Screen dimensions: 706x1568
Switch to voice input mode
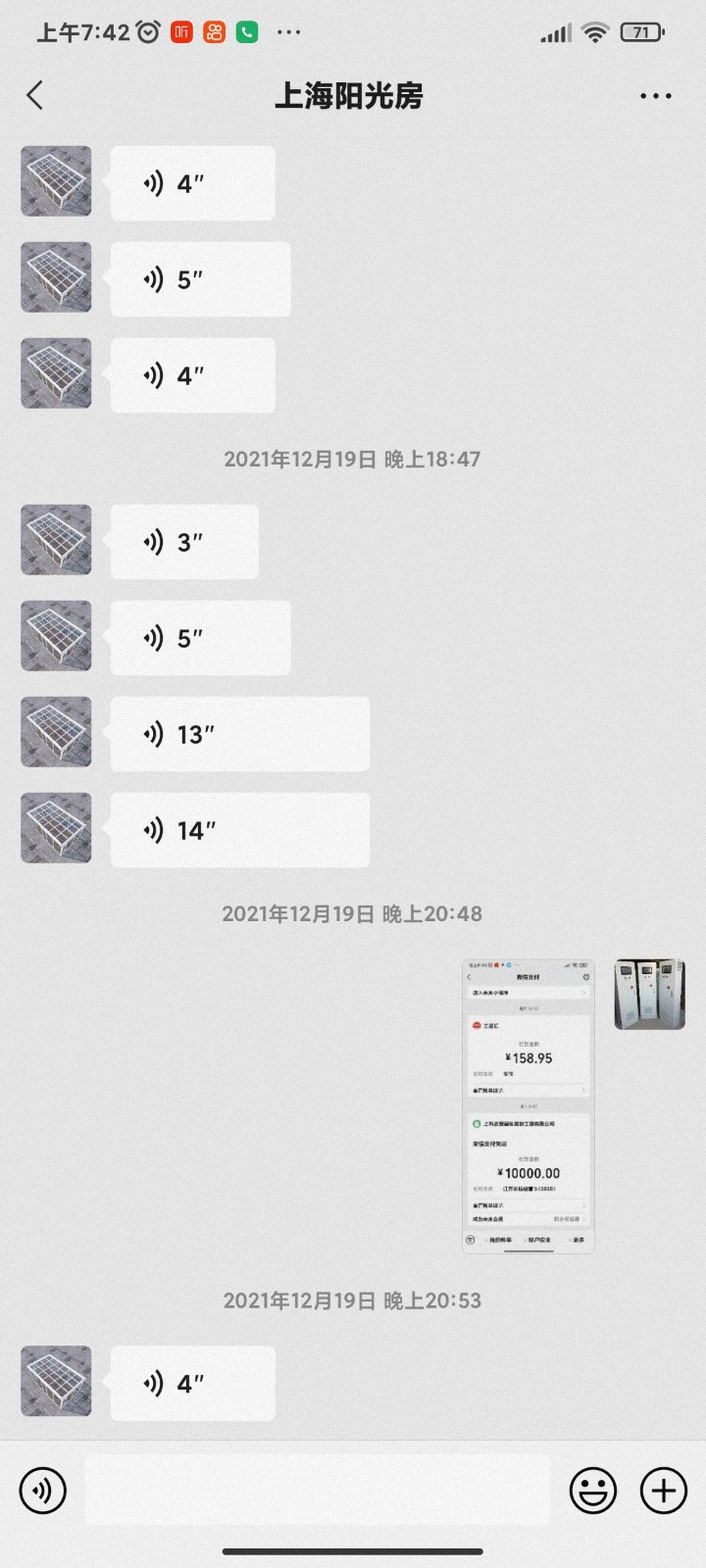click(43, 1491)
